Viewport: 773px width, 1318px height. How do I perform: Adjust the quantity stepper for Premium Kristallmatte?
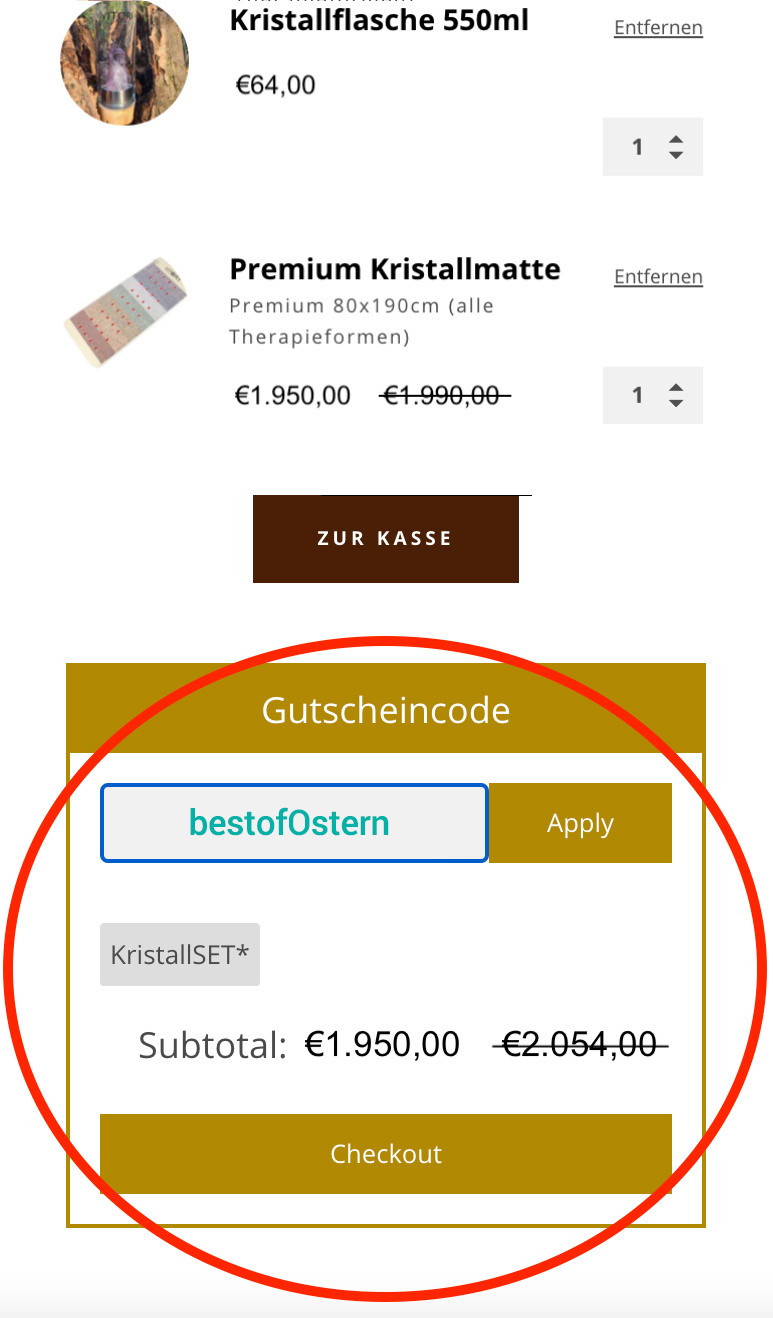653,395
